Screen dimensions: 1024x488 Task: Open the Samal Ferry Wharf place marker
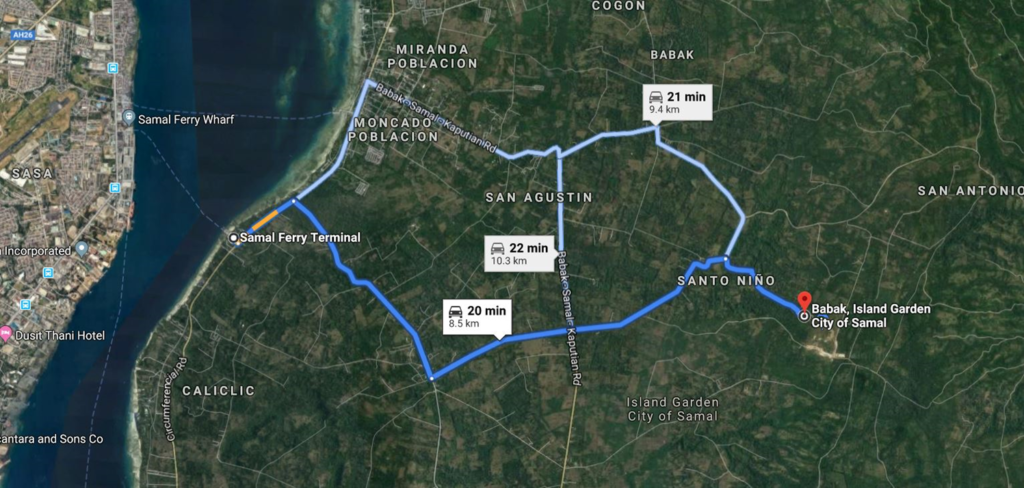pos(129,119)
